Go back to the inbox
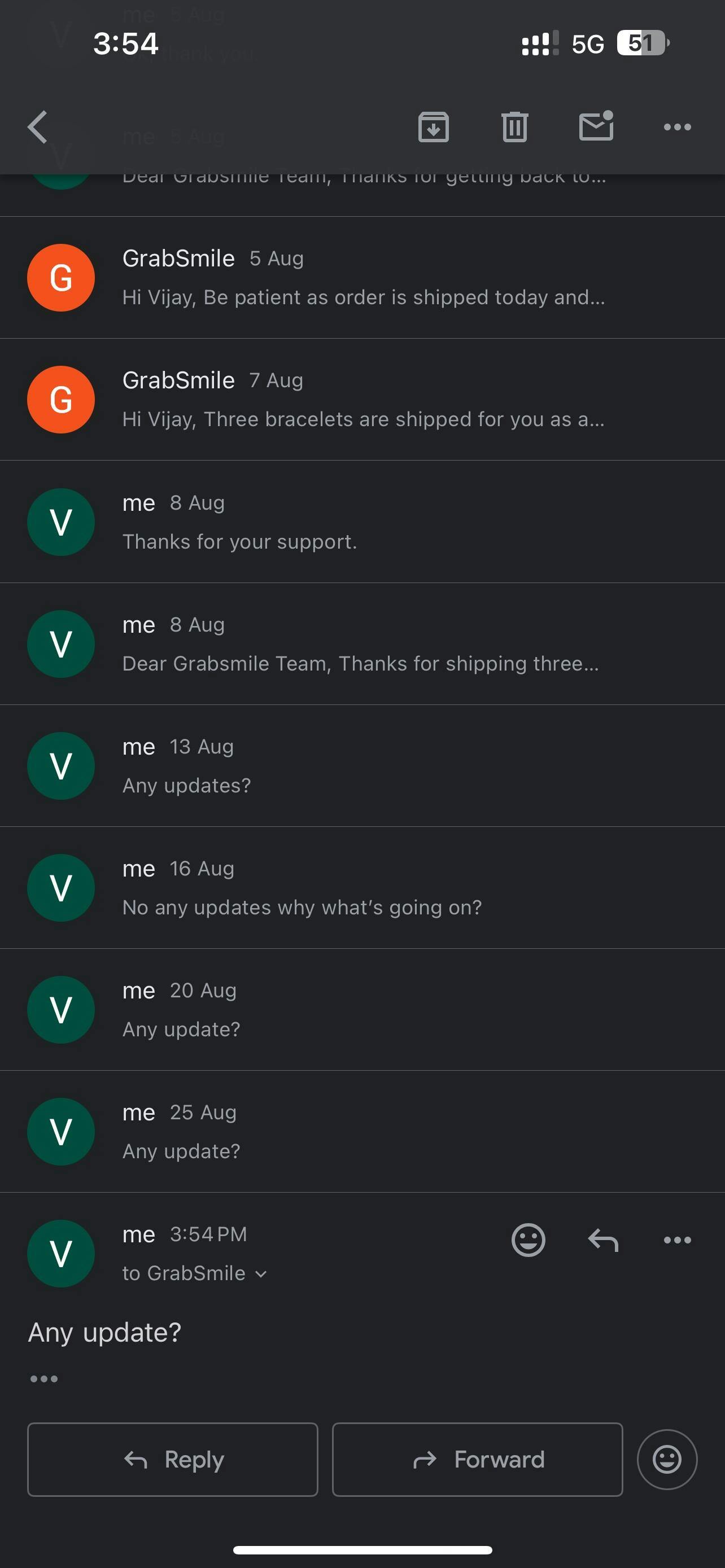This screenshot has width=725, height=1568. (38, 126)
